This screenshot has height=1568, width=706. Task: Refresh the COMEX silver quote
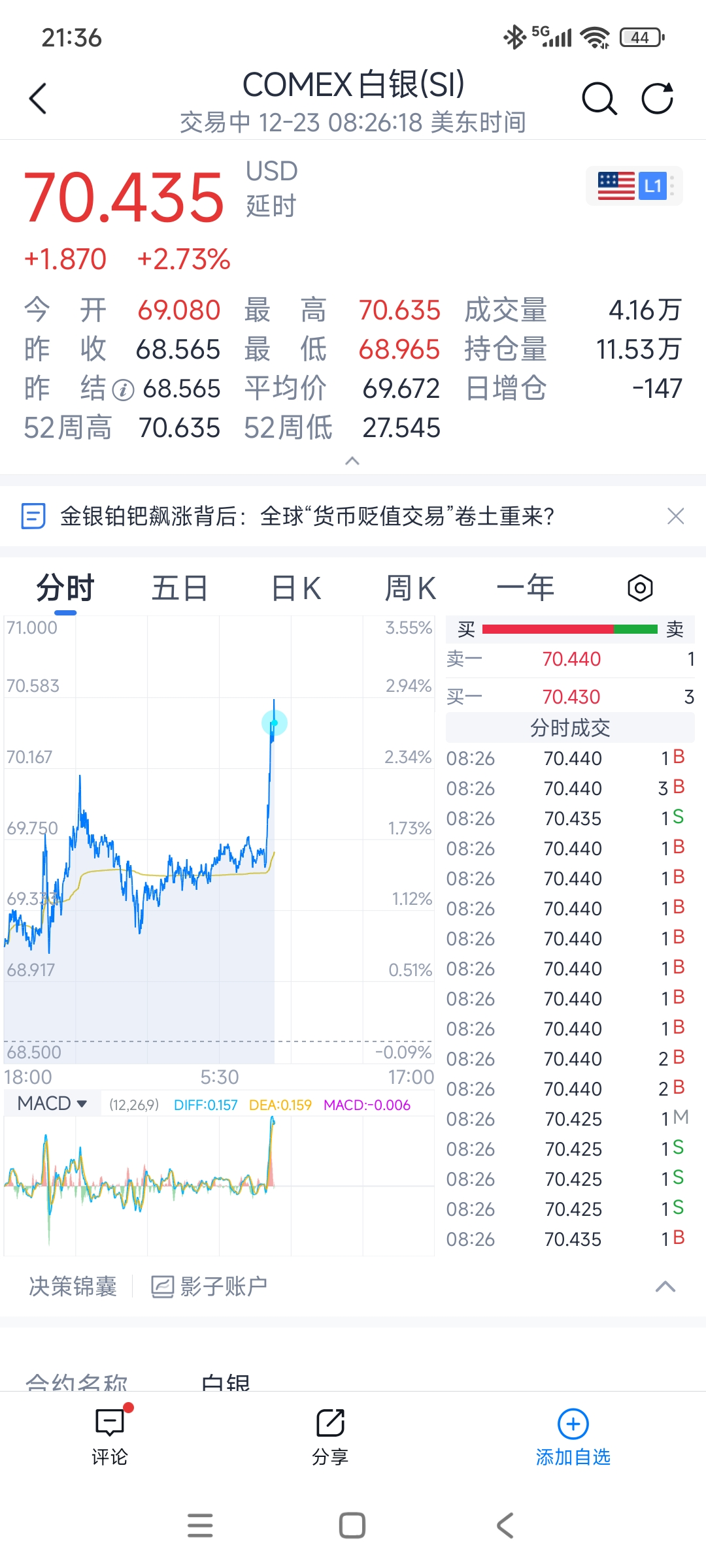(x=657, y=99)
